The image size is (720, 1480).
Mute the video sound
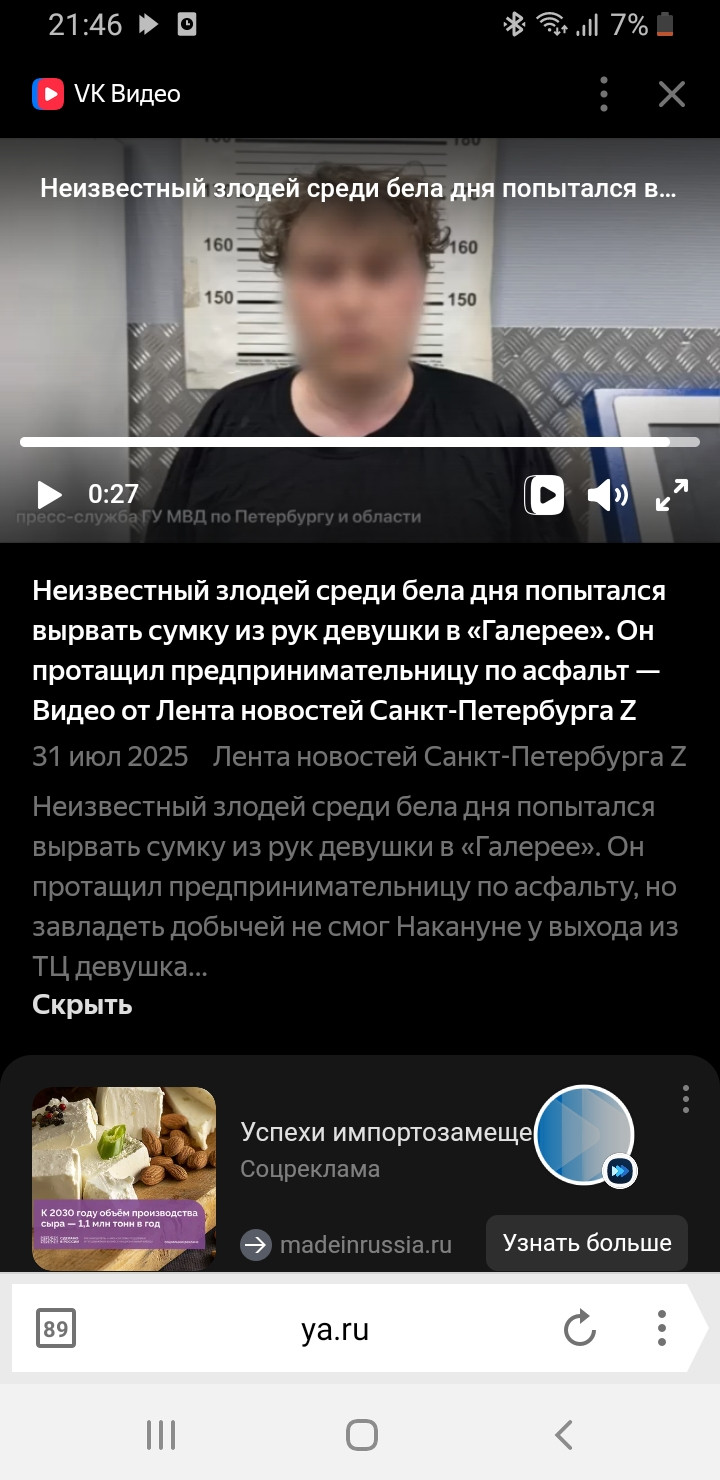pos(607,494)
